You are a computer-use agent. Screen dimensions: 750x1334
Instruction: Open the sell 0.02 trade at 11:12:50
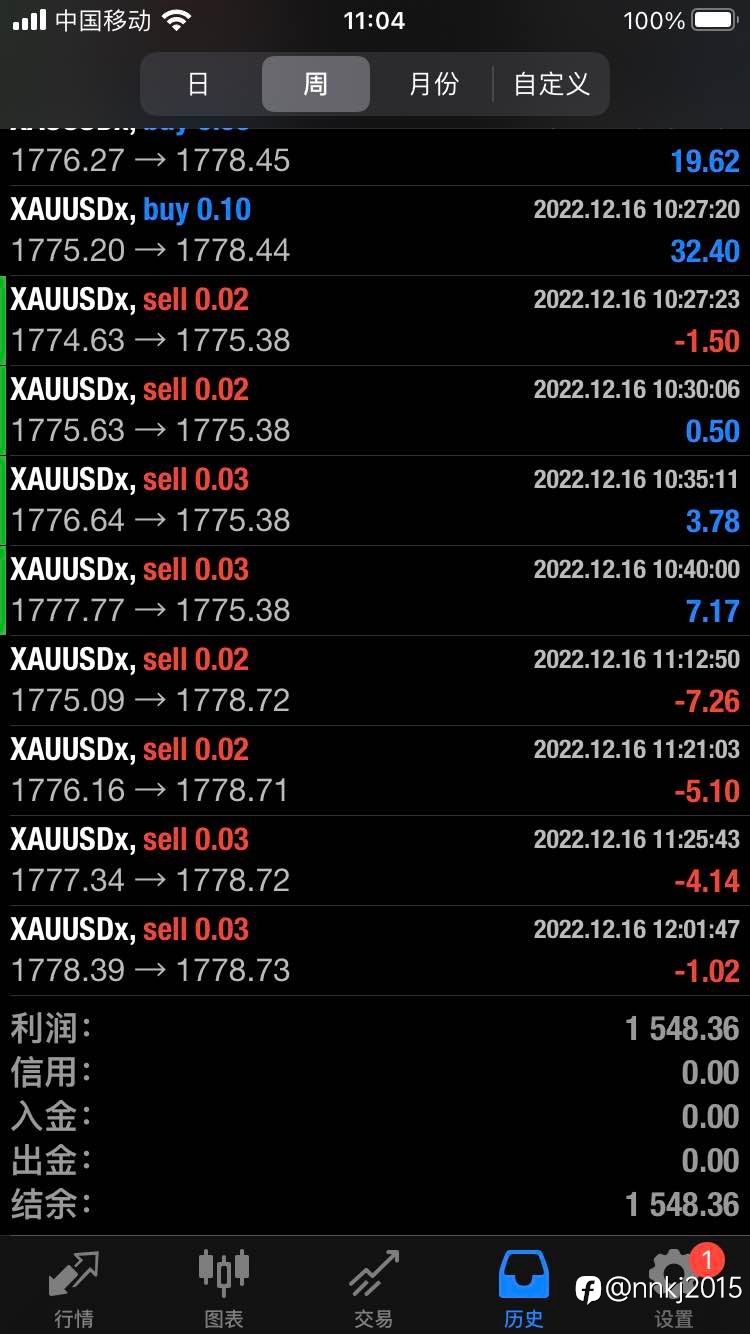pyautogui.click(x=375, y=681)
